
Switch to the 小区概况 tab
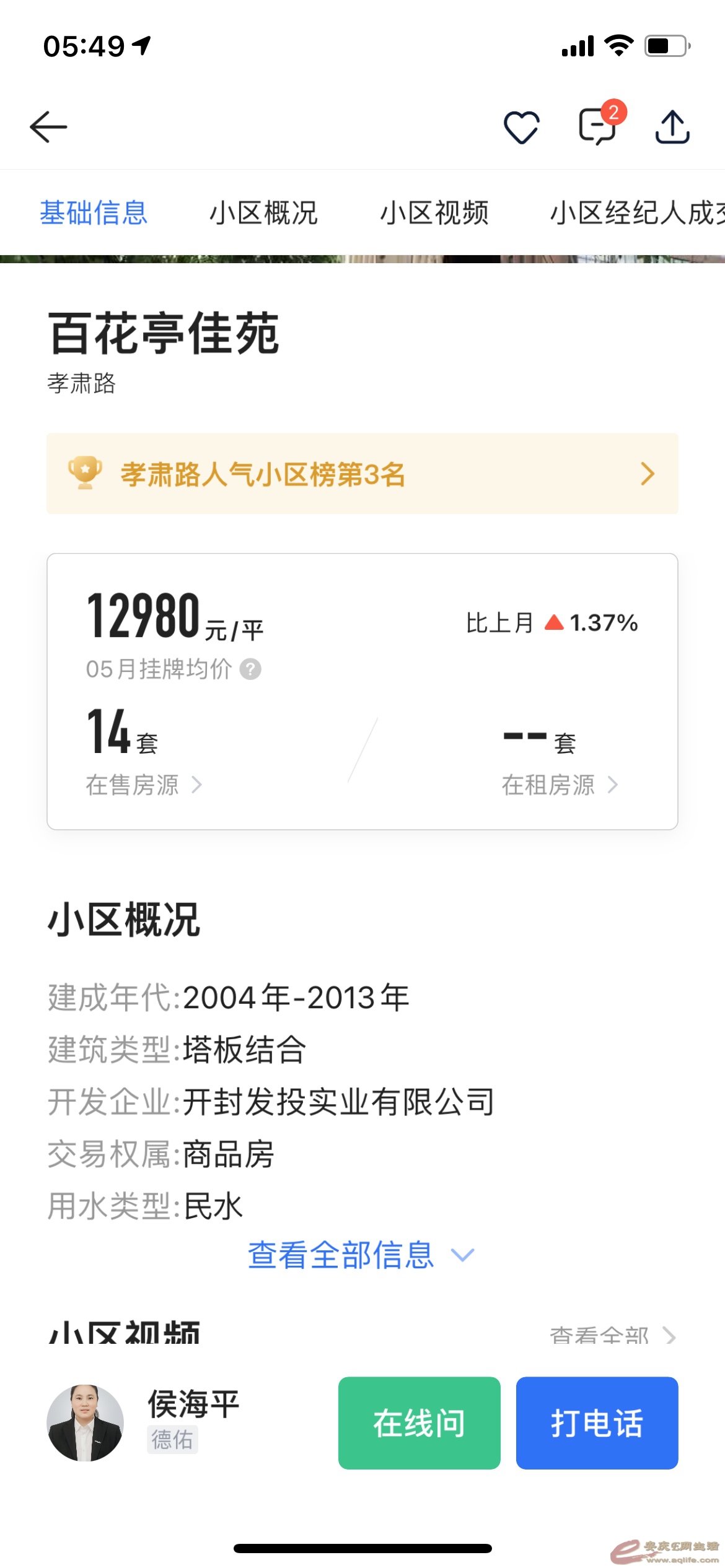coord(263,213)
